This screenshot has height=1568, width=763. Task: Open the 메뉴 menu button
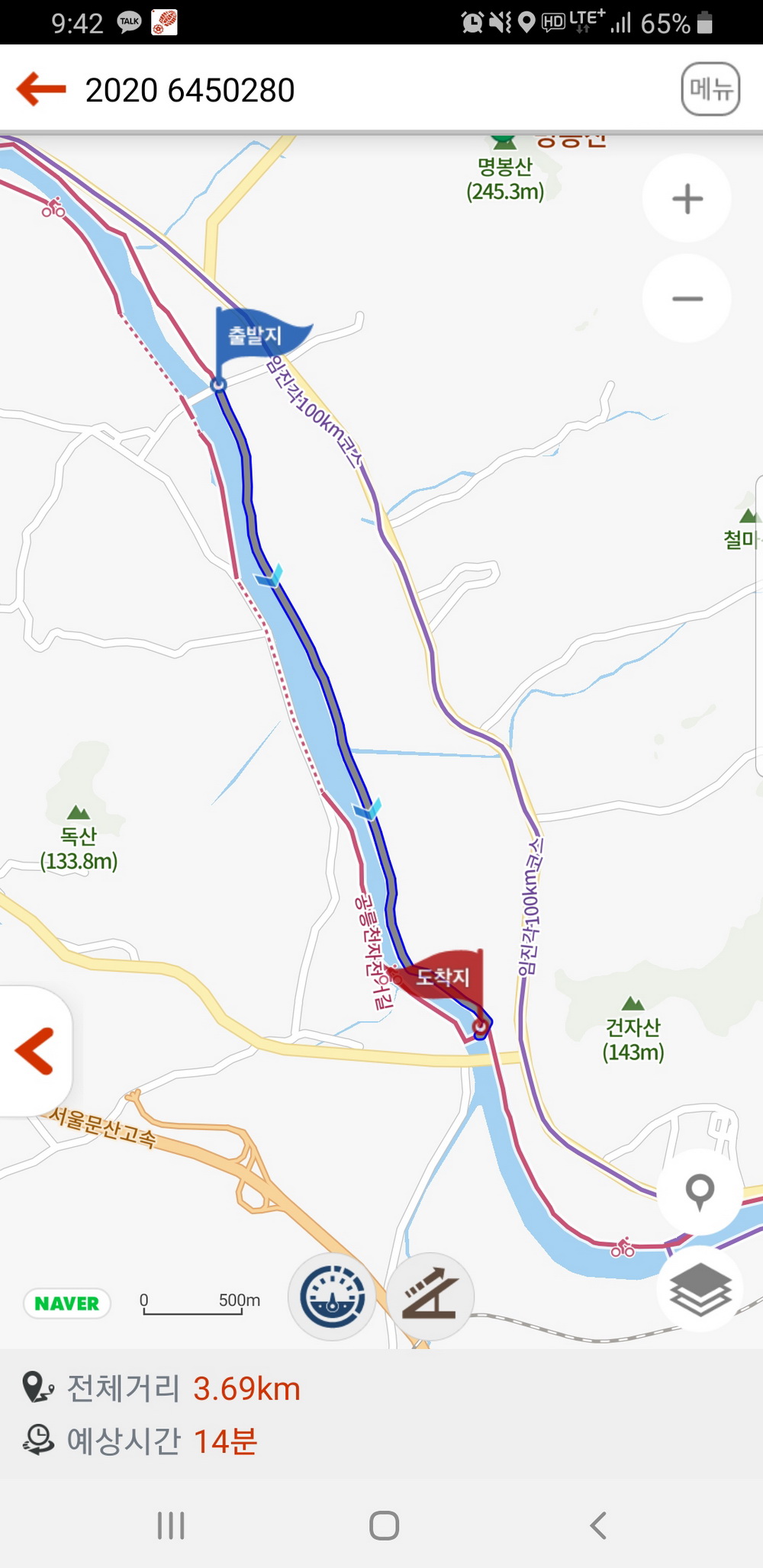pyautogui.click(x=710, y=89)
